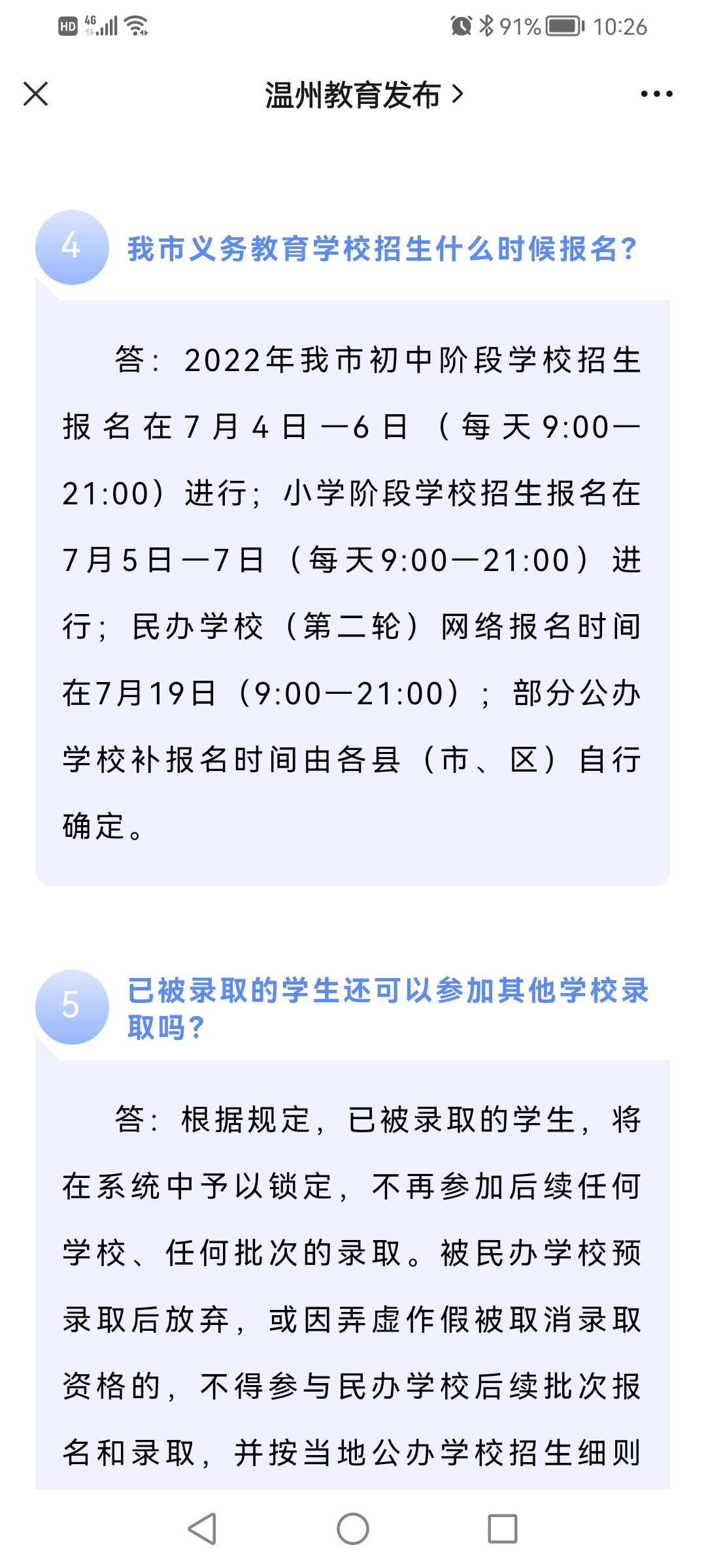Viewport: 706px width, 1568px height.
Task: Open the 温州教育发布 account page
Action: [364, 95]
